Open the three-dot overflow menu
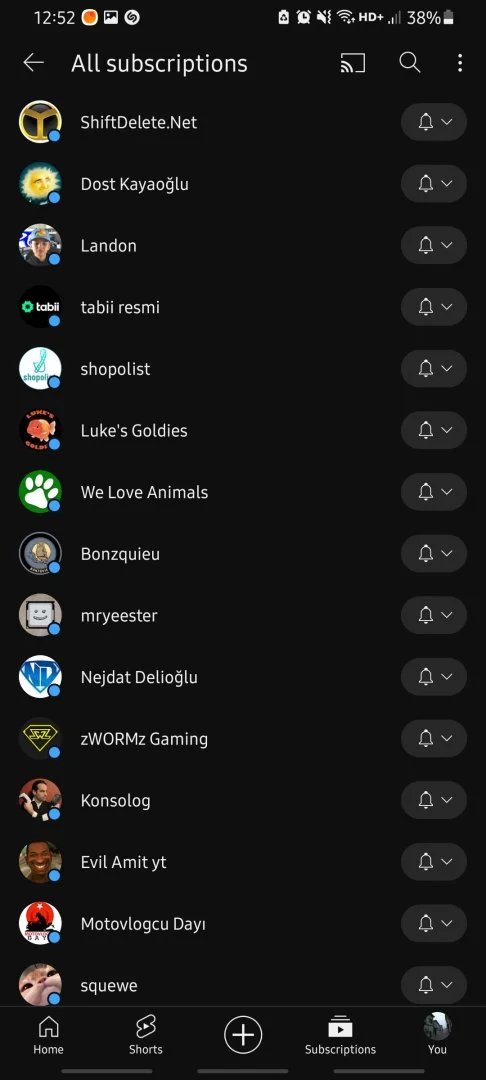The image size is (486, 1080). coord(460,63)
